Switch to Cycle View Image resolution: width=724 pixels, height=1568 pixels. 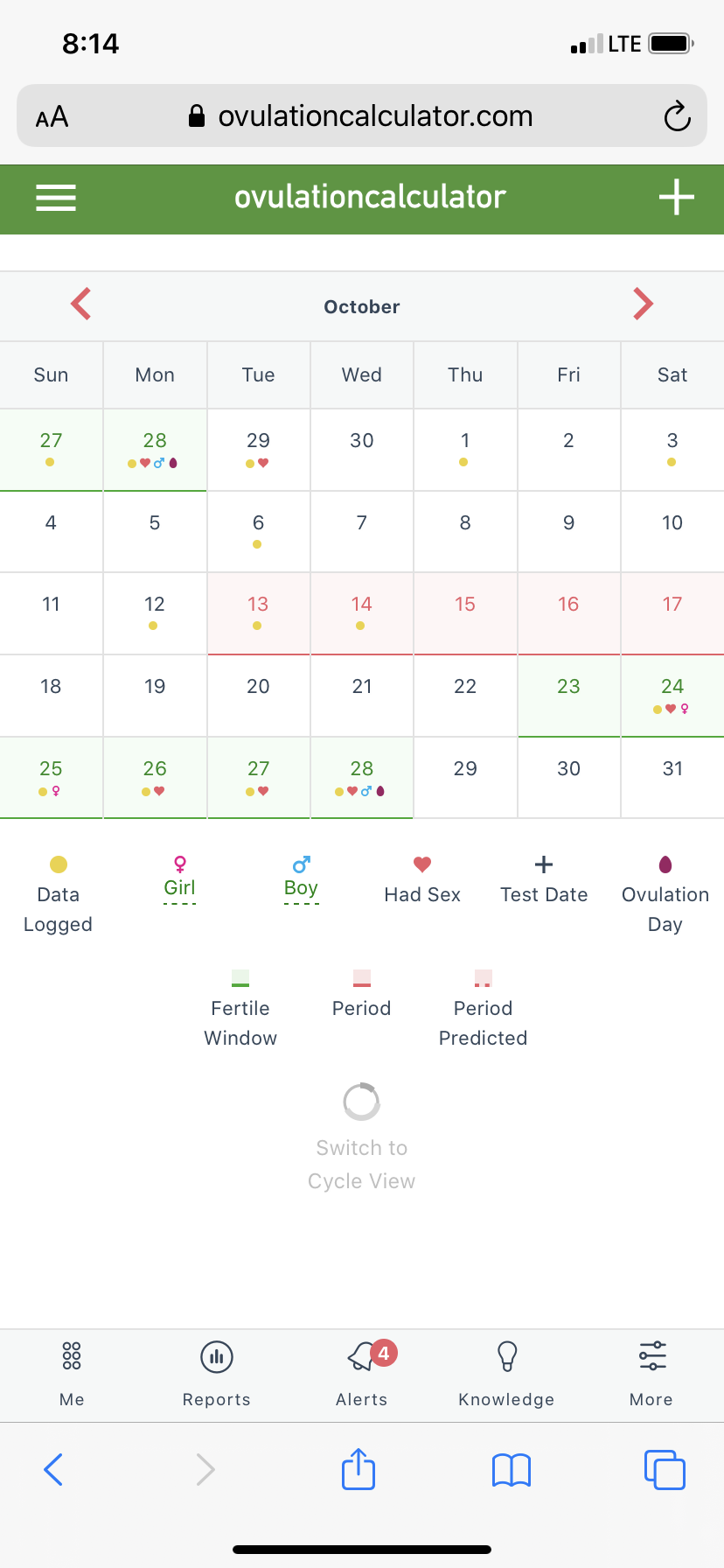tap(362, 1139)
